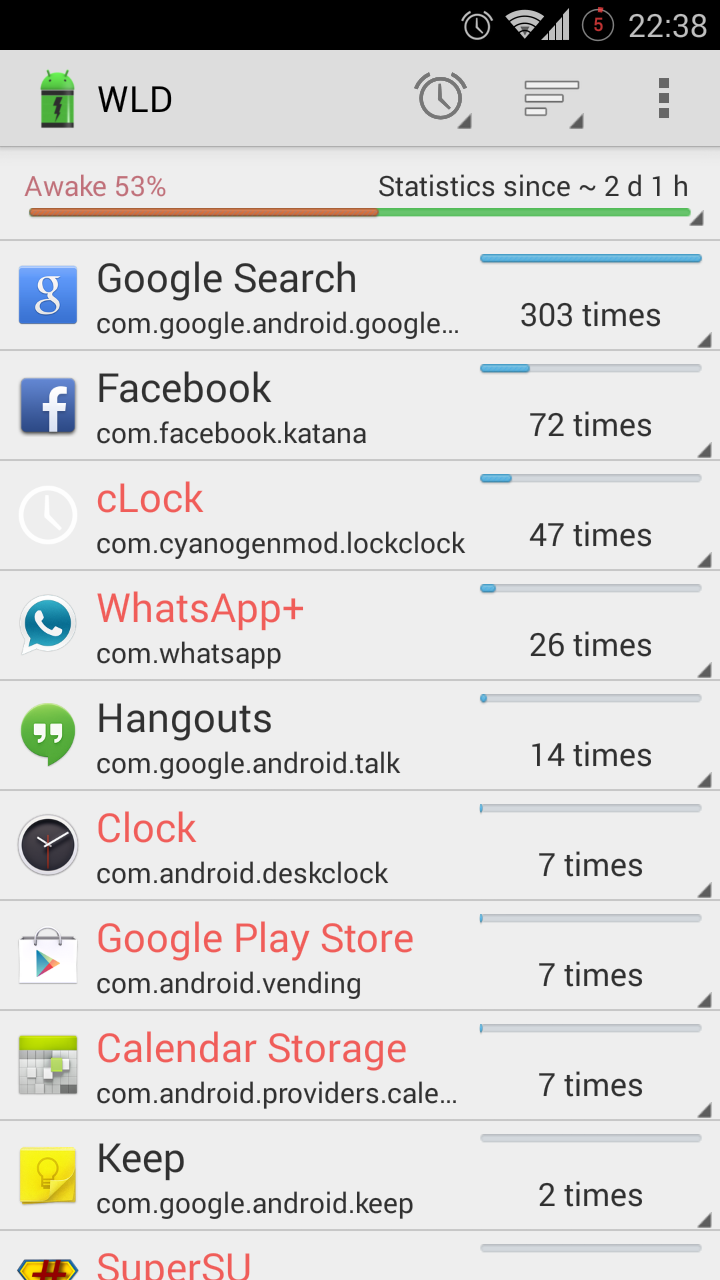
Task: Select the Clock deskclock entry
Action: point(360,846)
